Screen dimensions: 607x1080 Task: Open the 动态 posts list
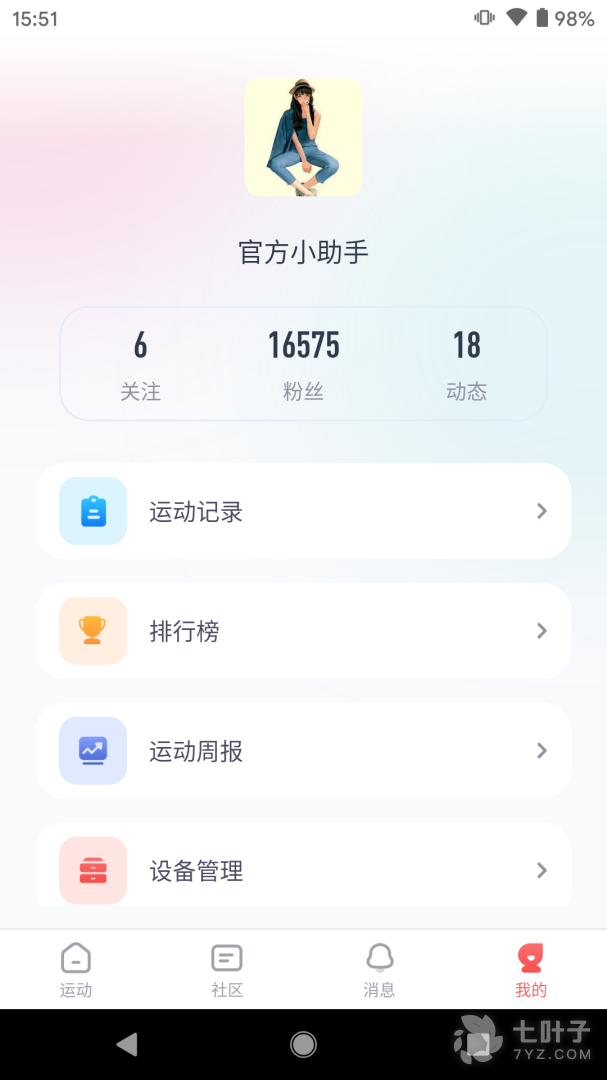pos(466,364)
